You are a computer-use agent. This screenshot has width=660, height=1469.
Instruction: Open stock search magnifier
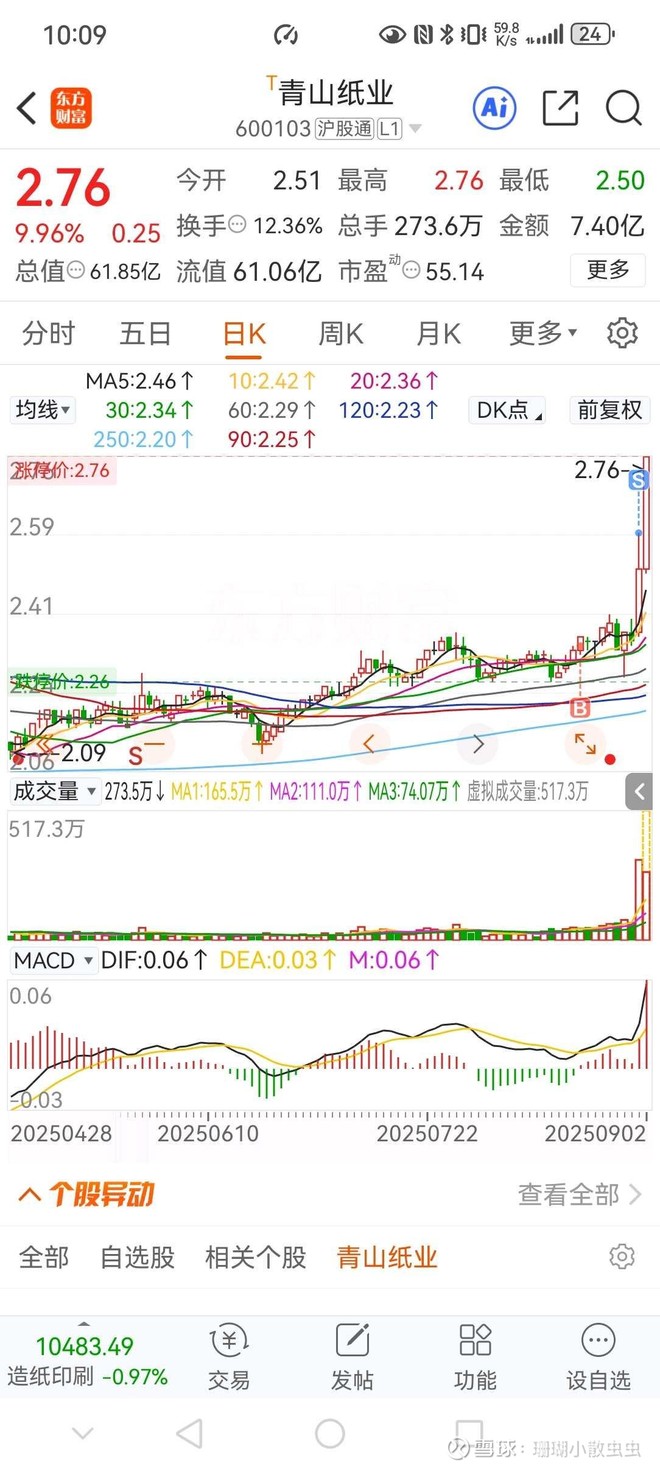point(623,108)
